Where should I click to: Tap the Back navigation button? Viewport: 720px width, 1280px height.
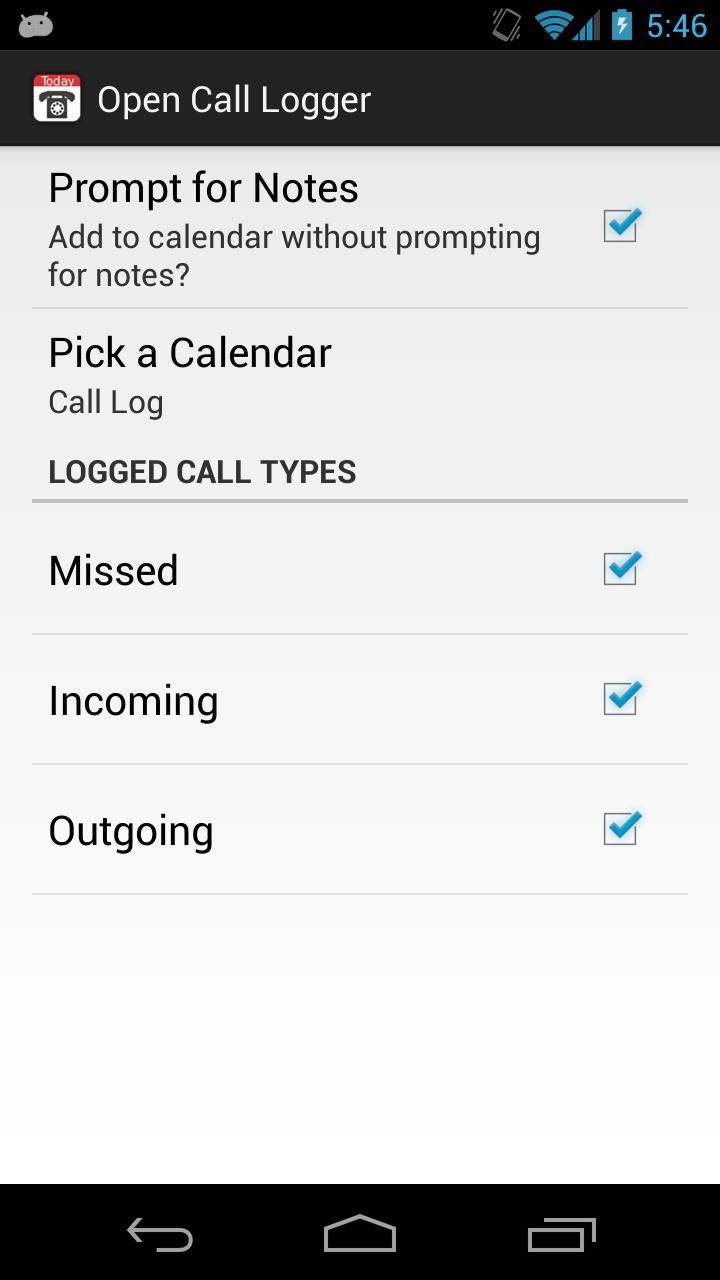[x=159, y=1235]
